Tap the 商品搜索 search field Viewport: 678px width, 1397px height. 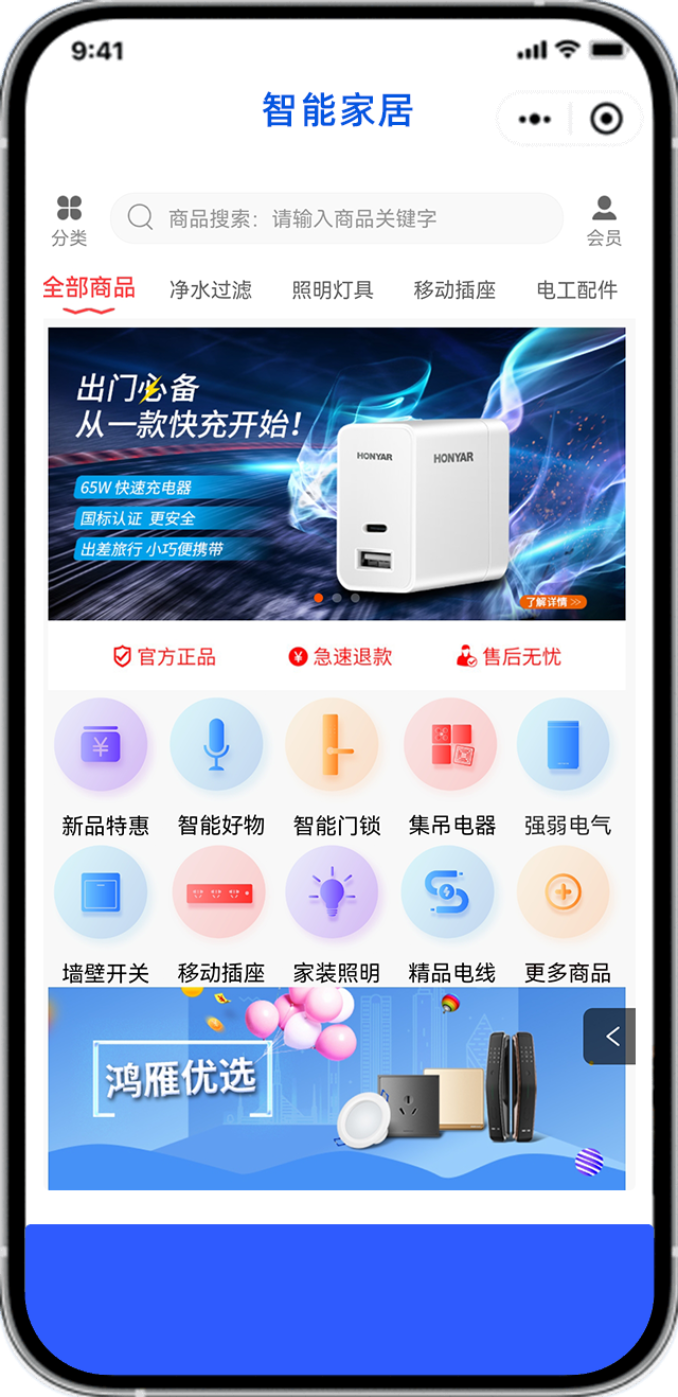[x=336, y=218]
